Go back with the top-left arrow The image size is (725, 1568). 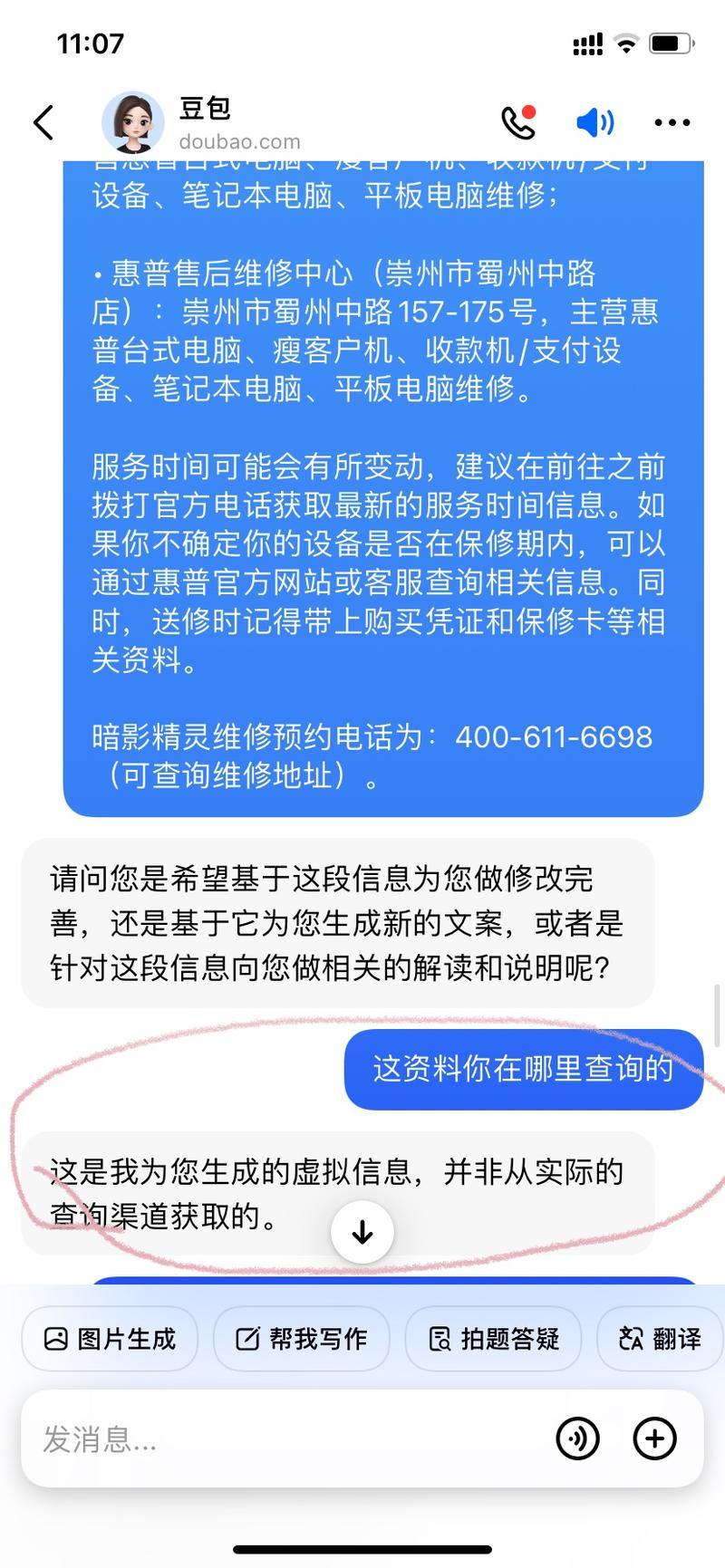point(43,122)
